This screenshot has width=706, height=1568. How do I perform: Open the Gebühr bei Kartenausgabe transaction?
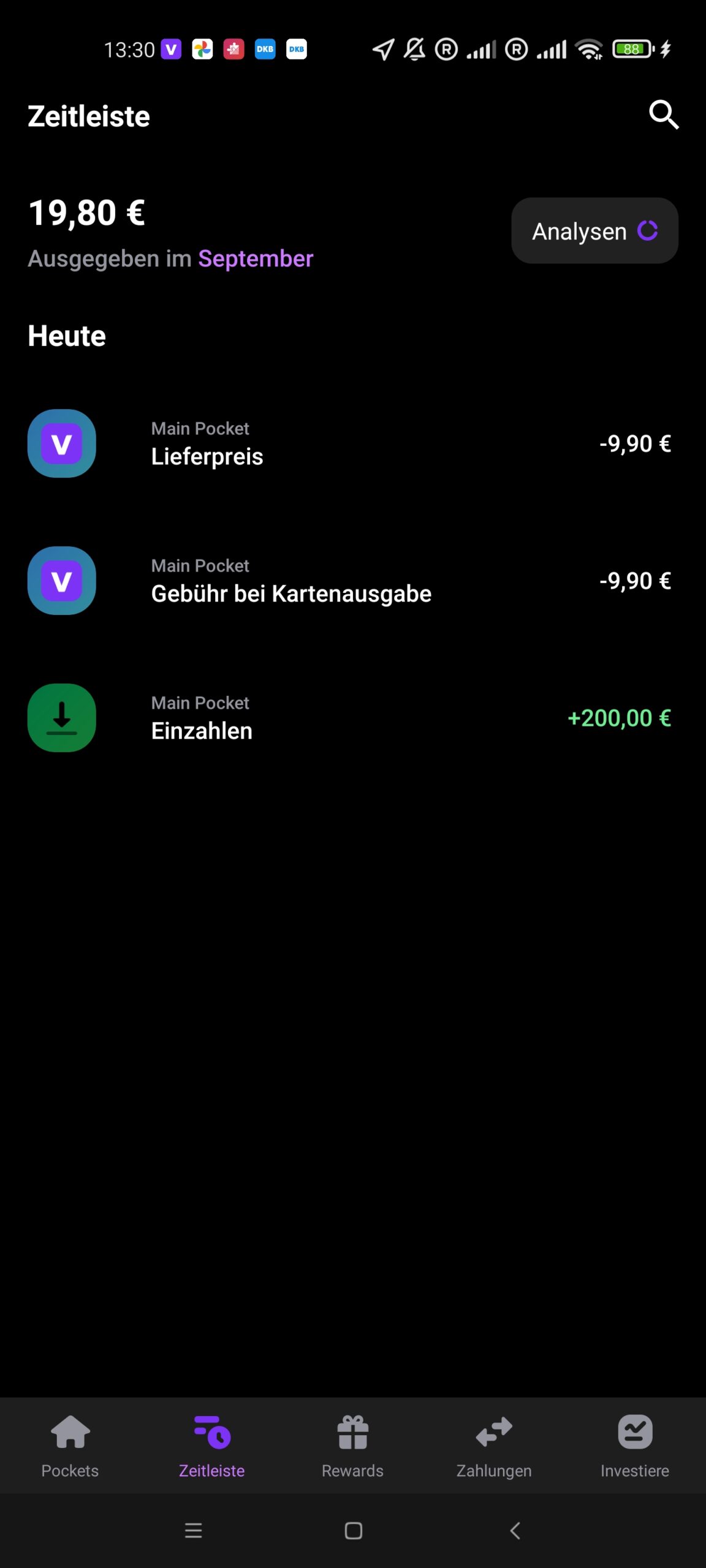click(353, 581)
